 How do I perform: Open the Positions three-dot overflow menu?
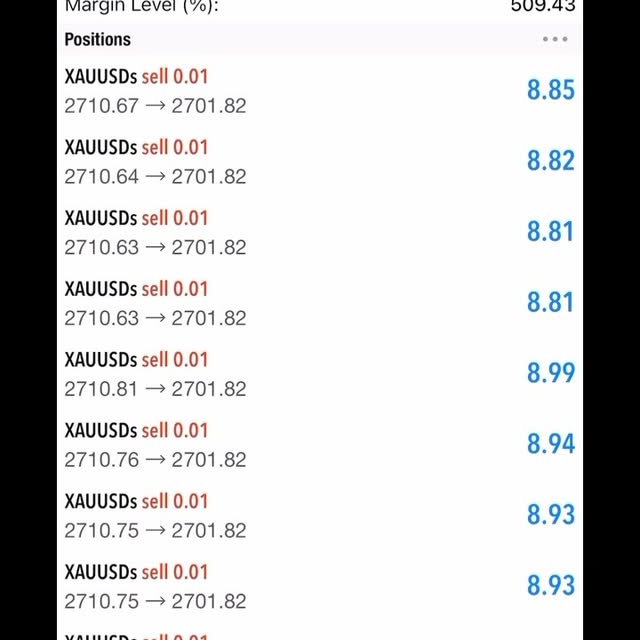[x=554, y=40]
